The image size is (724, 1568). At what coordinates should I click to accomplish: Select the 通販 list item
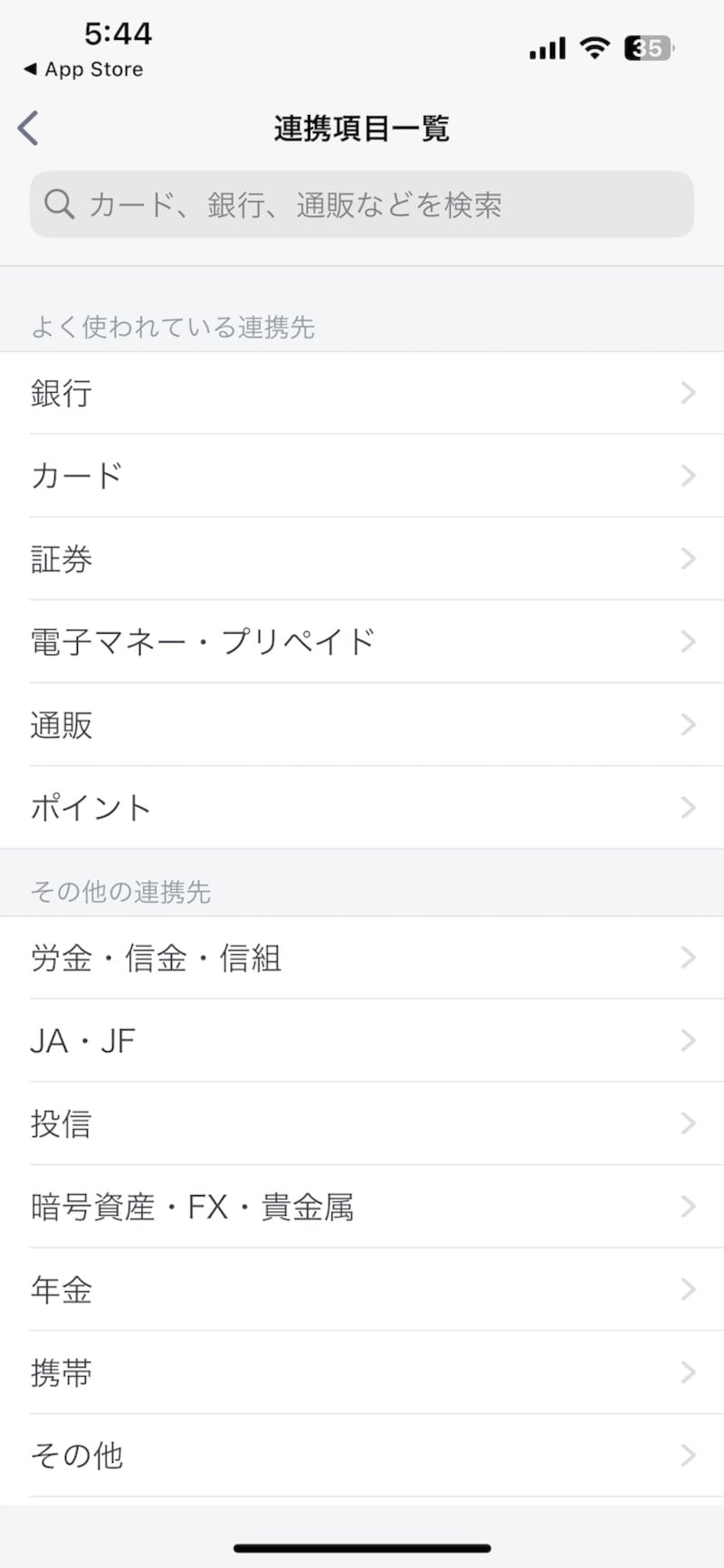click(x=362, y=725)
